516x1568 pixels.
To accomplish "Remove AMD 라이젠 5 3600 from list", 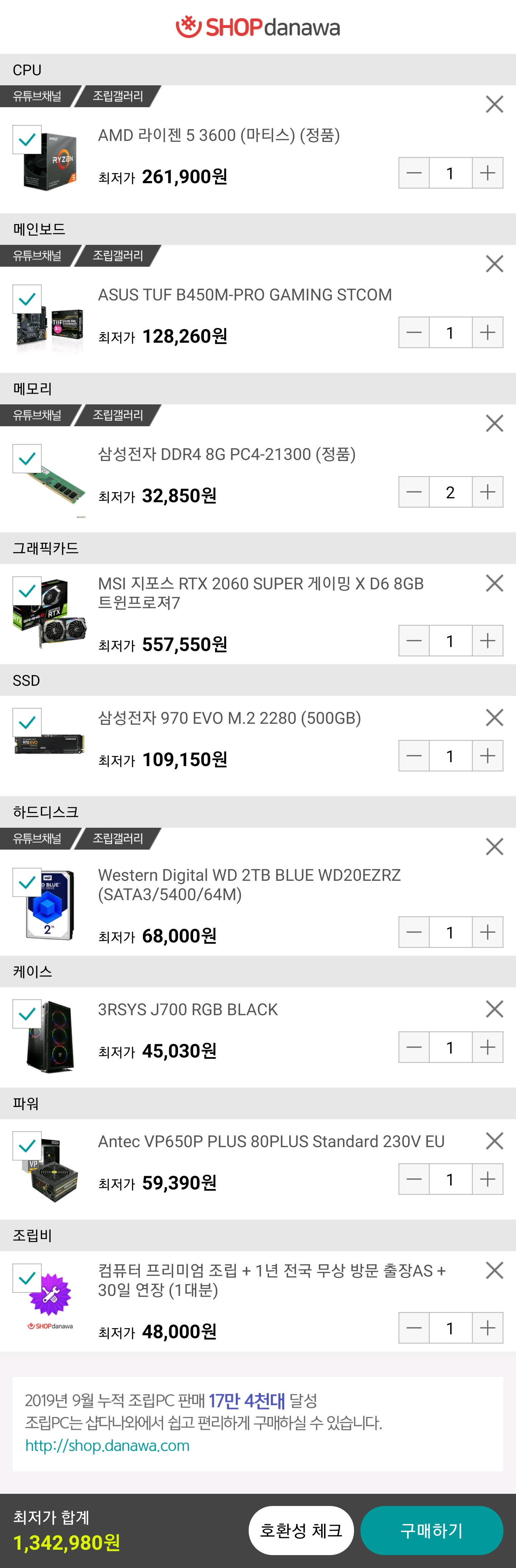I will point(494,105).
